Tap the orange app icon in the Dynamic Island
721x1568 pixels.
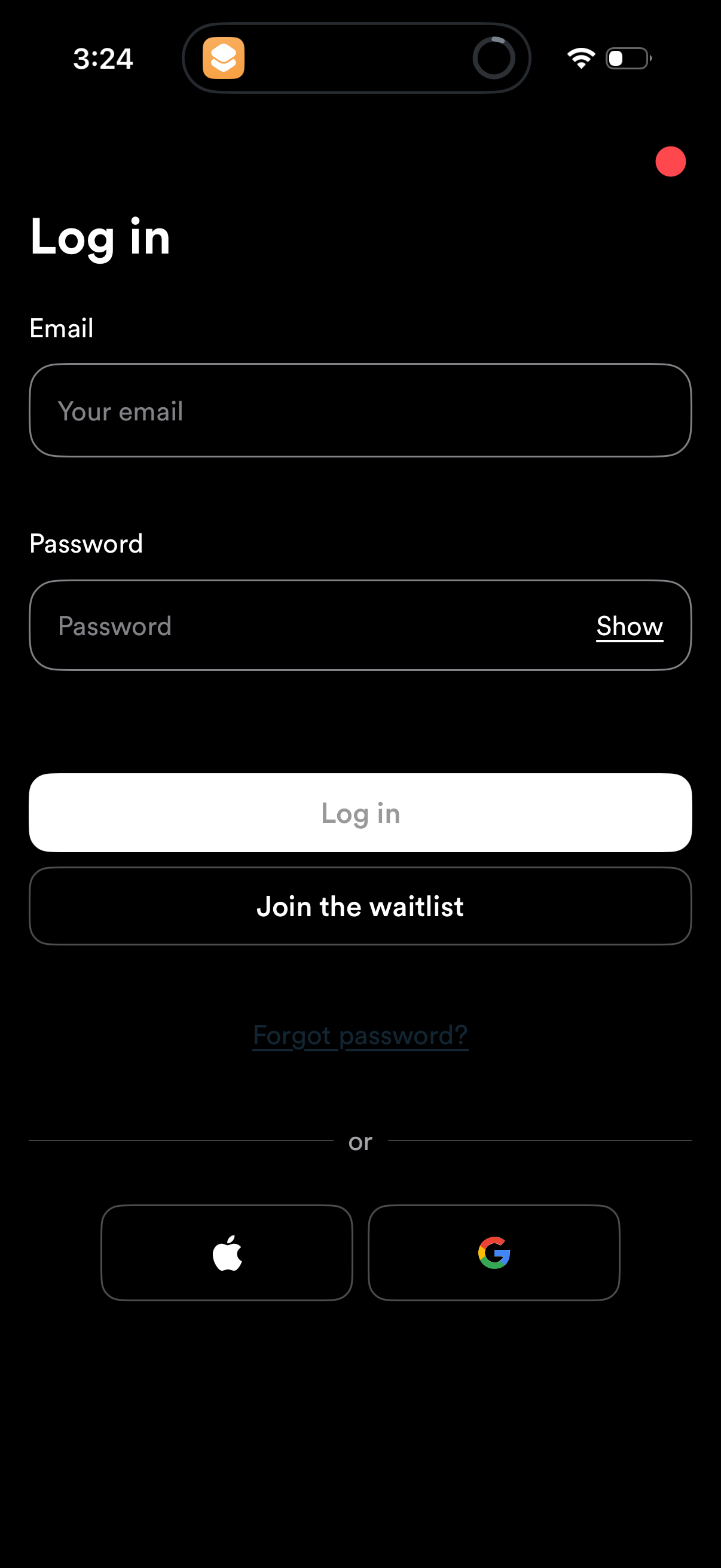tap(222, 59)
